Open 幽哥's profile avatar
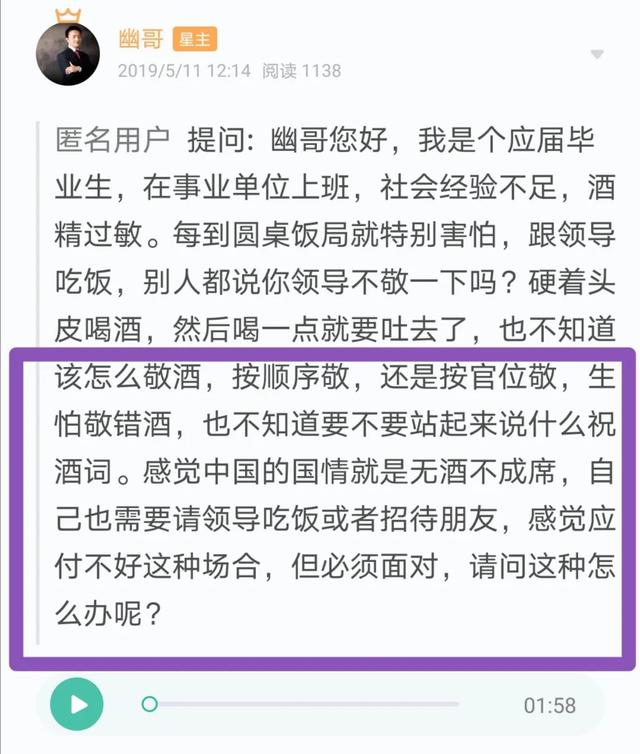The image size is (640, 754). pyautogui.click(x=68, y=52)
